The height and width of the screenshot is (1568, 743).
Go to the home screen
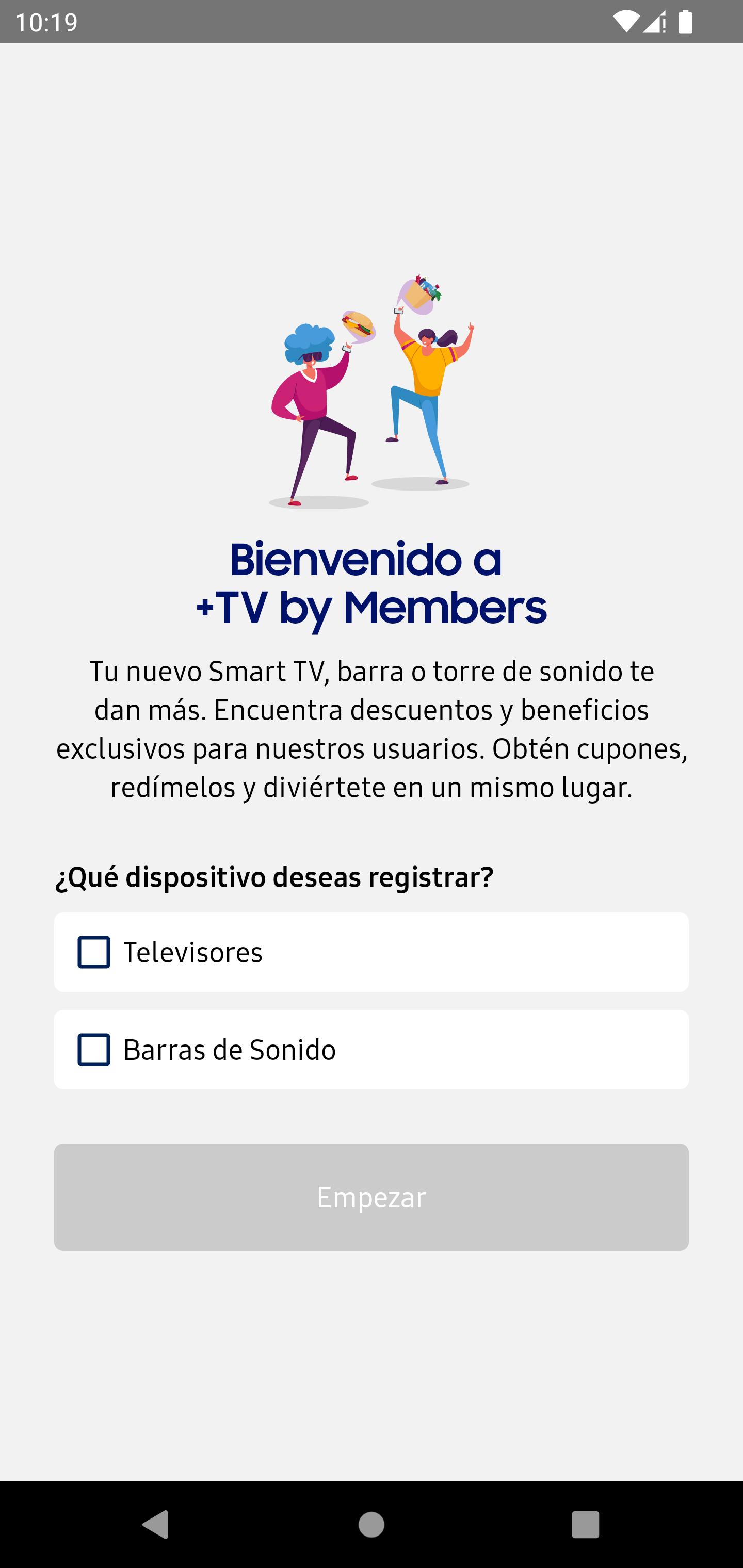click(371, 1525)
